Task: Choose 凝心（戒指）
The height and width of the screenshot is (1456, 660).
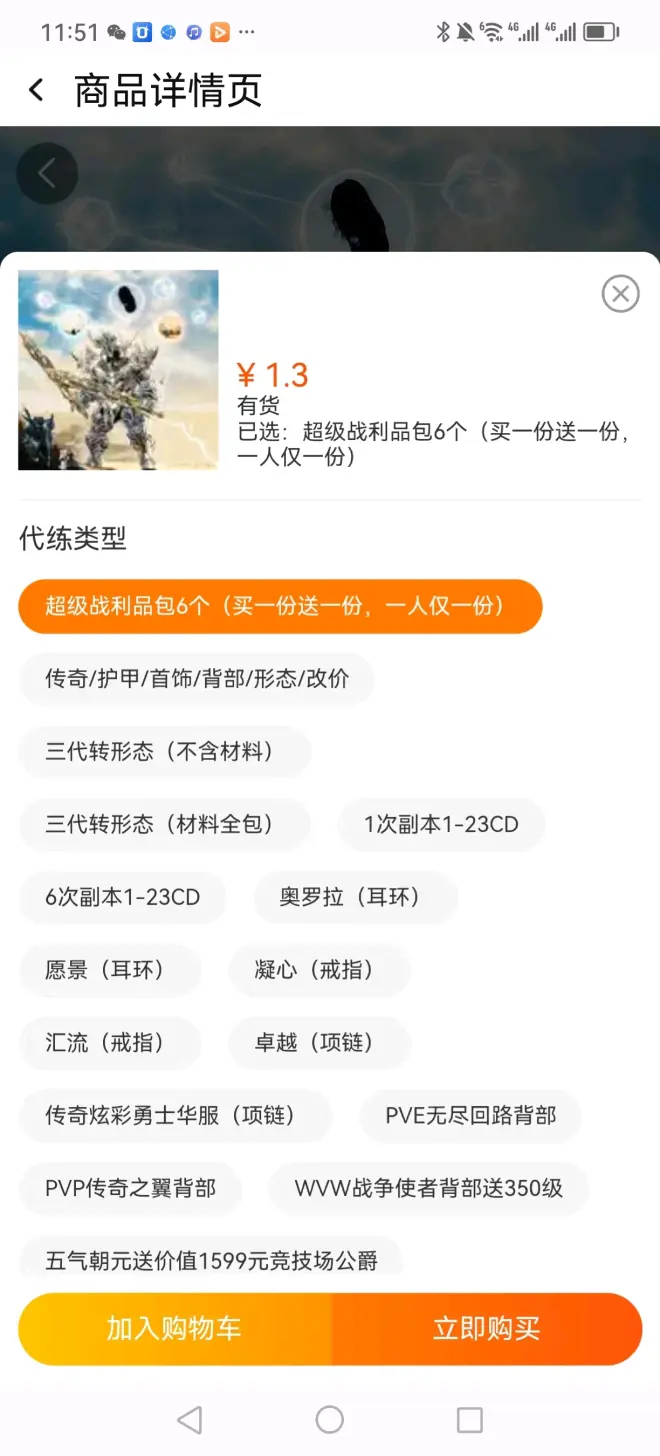Action: coord(320,970)
